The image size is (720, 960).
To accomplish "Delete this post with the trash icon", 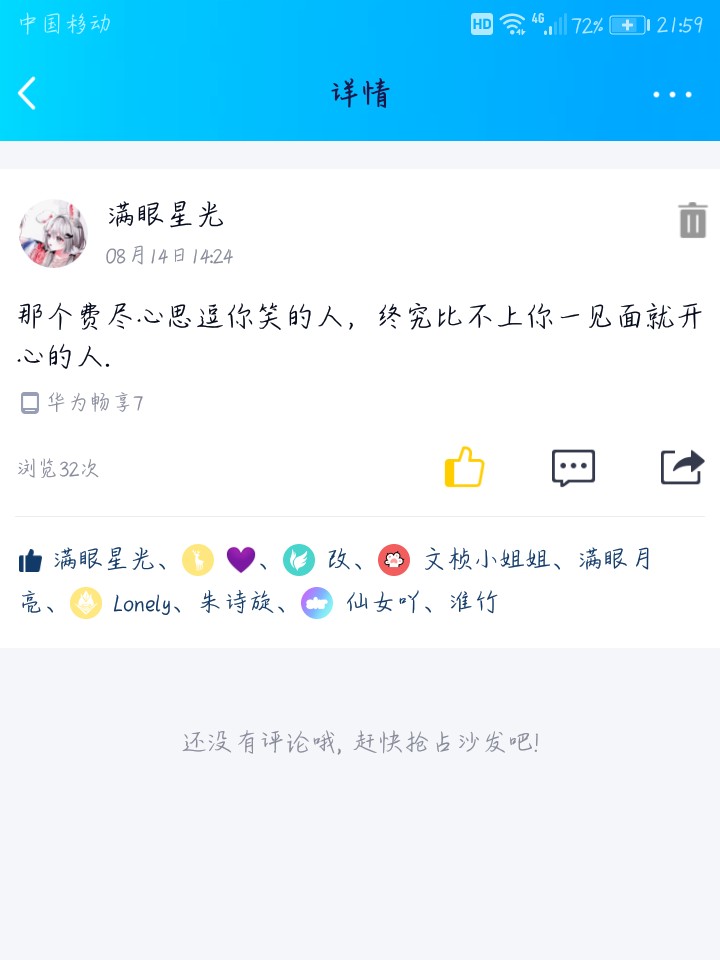I will [692, 220].
